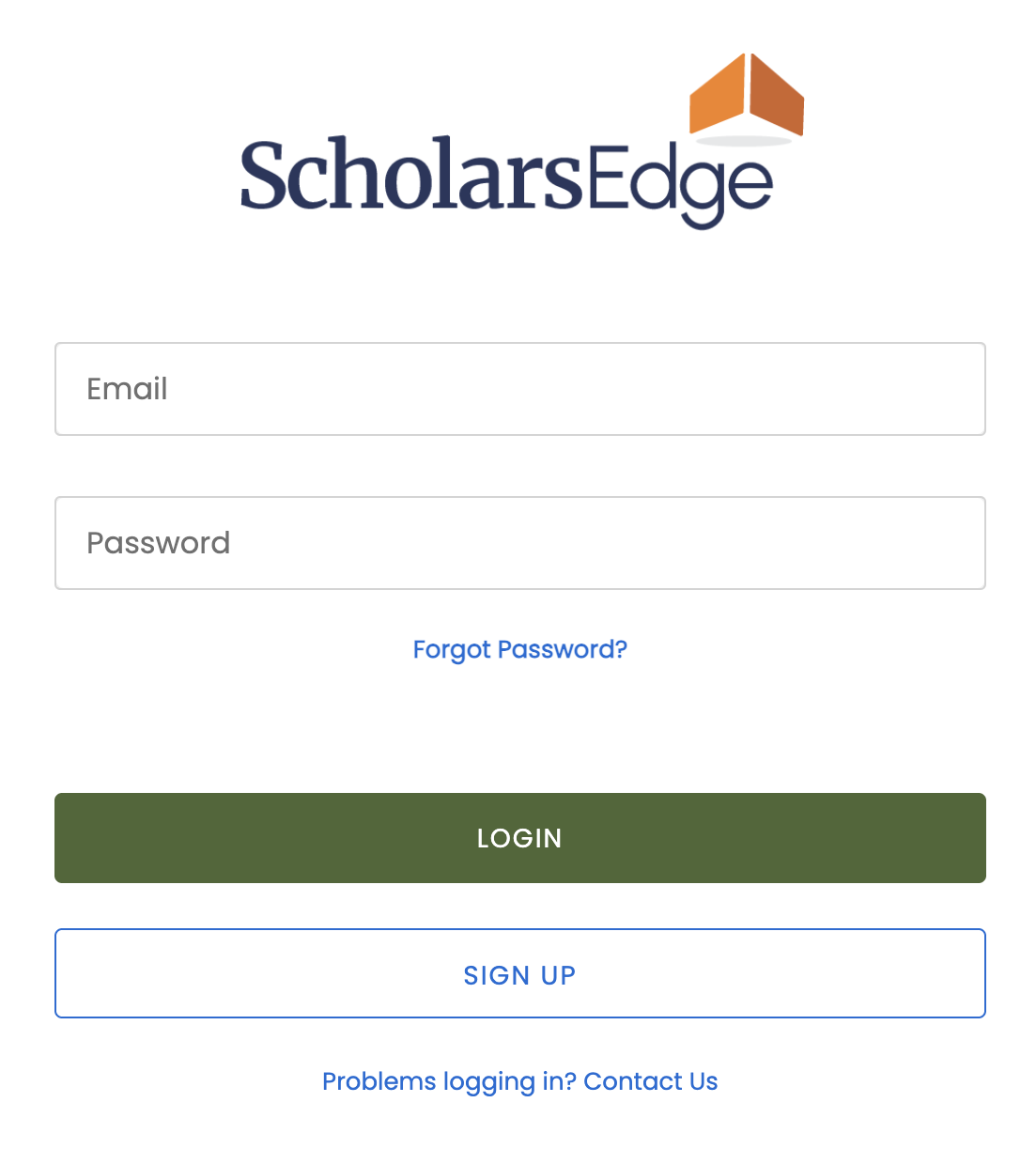Tap the green LOGIN button
Image resolution: width=1036 pixels, height=1149 pixels.
coord(519,838)
